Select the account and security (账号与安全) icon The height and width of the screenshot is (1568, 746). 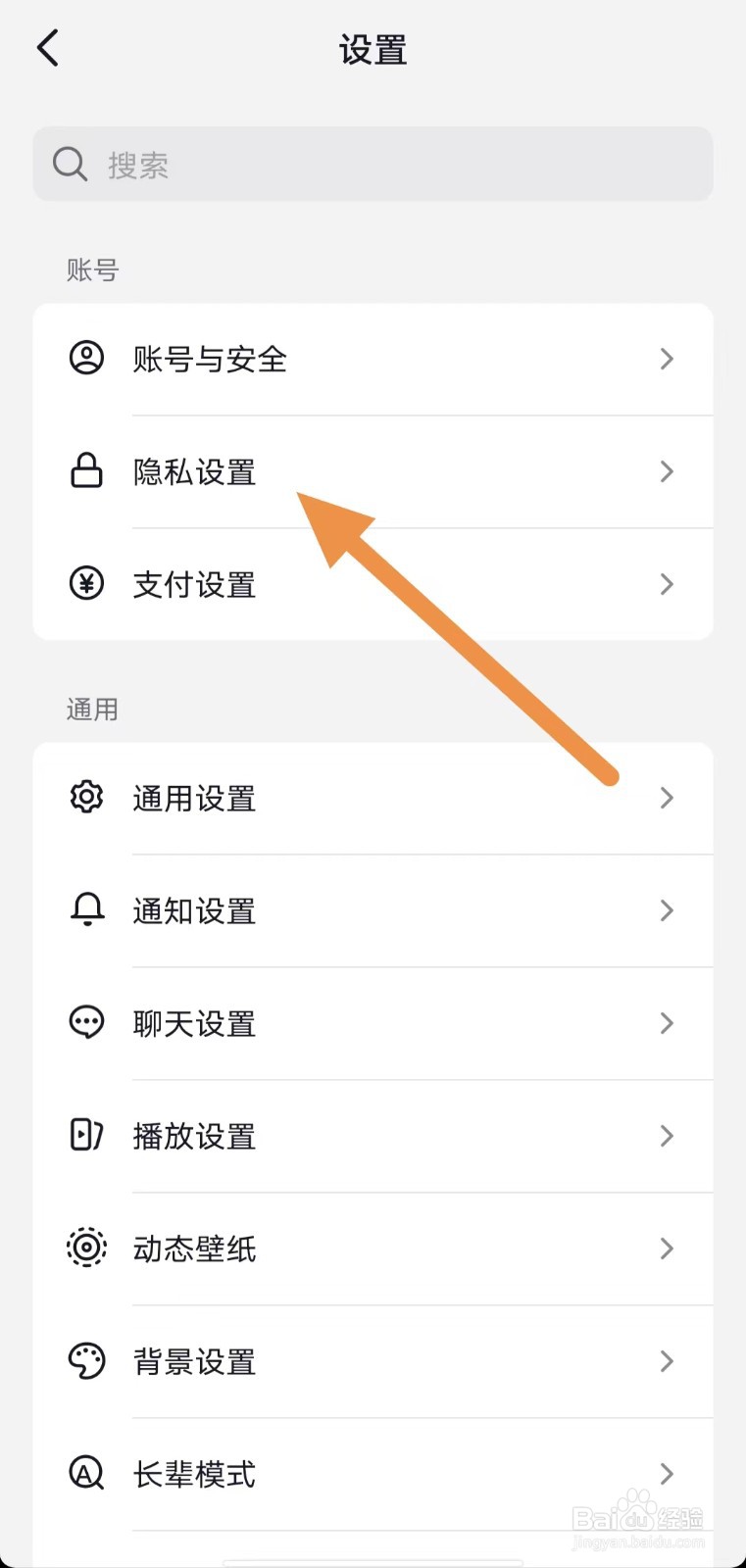(86, 358)
